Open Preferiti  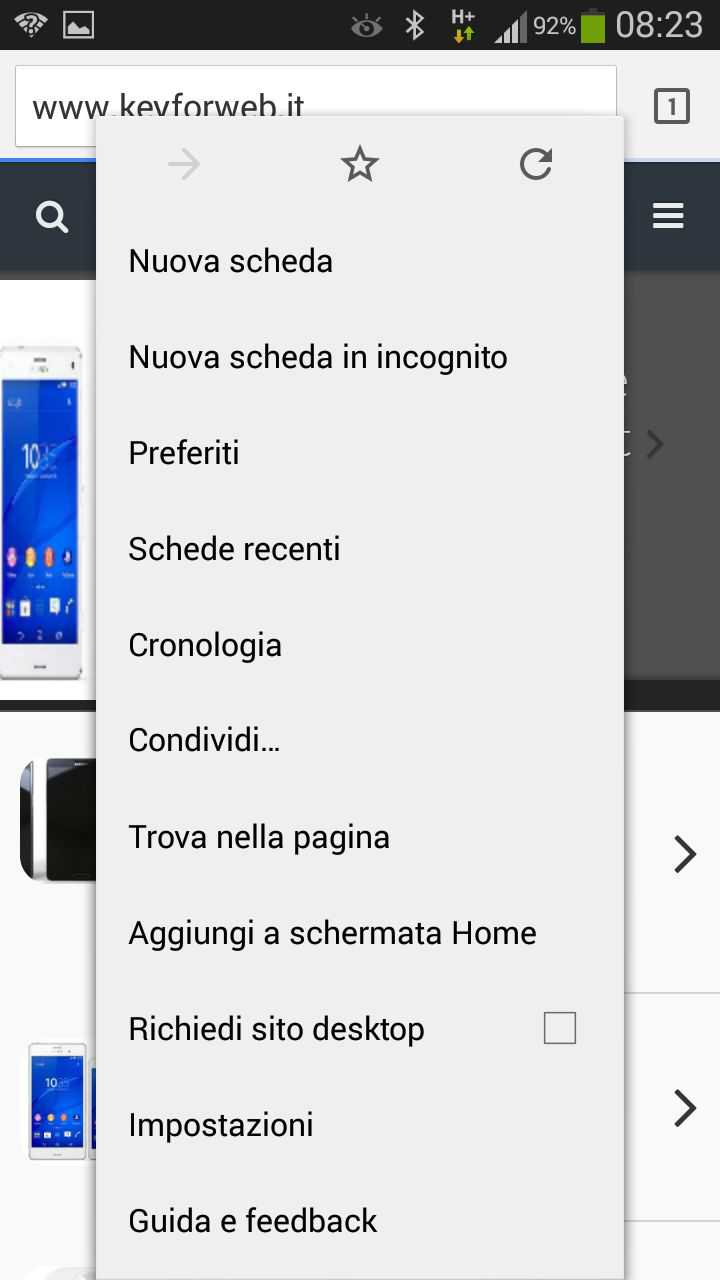pos(184,453)
